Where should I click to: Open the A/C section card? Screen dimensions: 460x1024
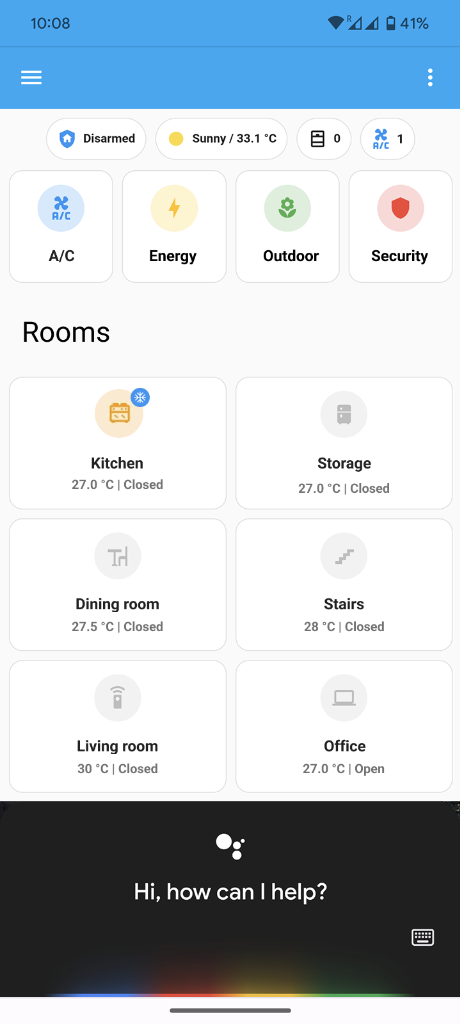(x=61, y=227)
